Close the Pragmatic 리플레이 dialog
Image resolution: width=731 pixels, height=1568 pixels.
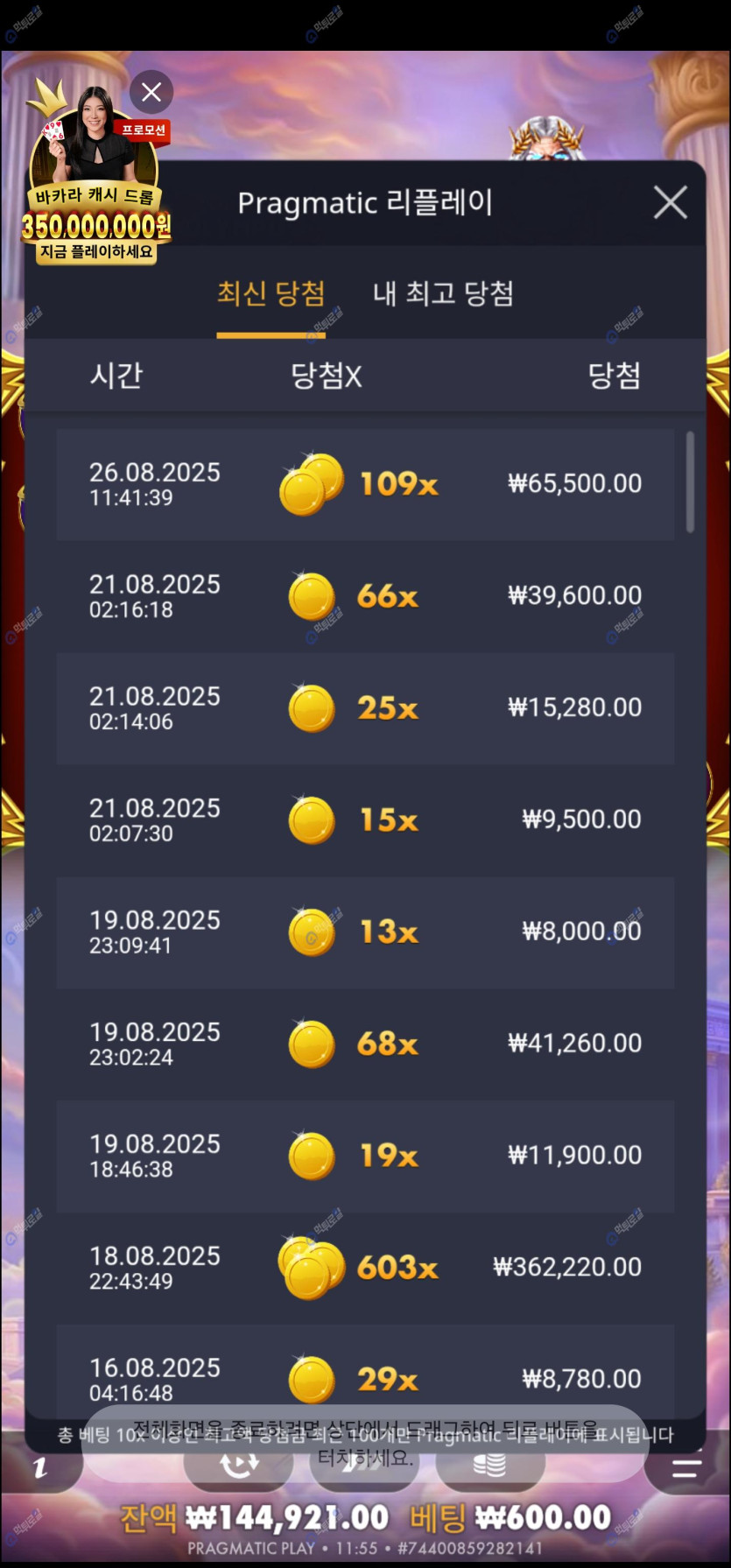click(x=670, y=203)
